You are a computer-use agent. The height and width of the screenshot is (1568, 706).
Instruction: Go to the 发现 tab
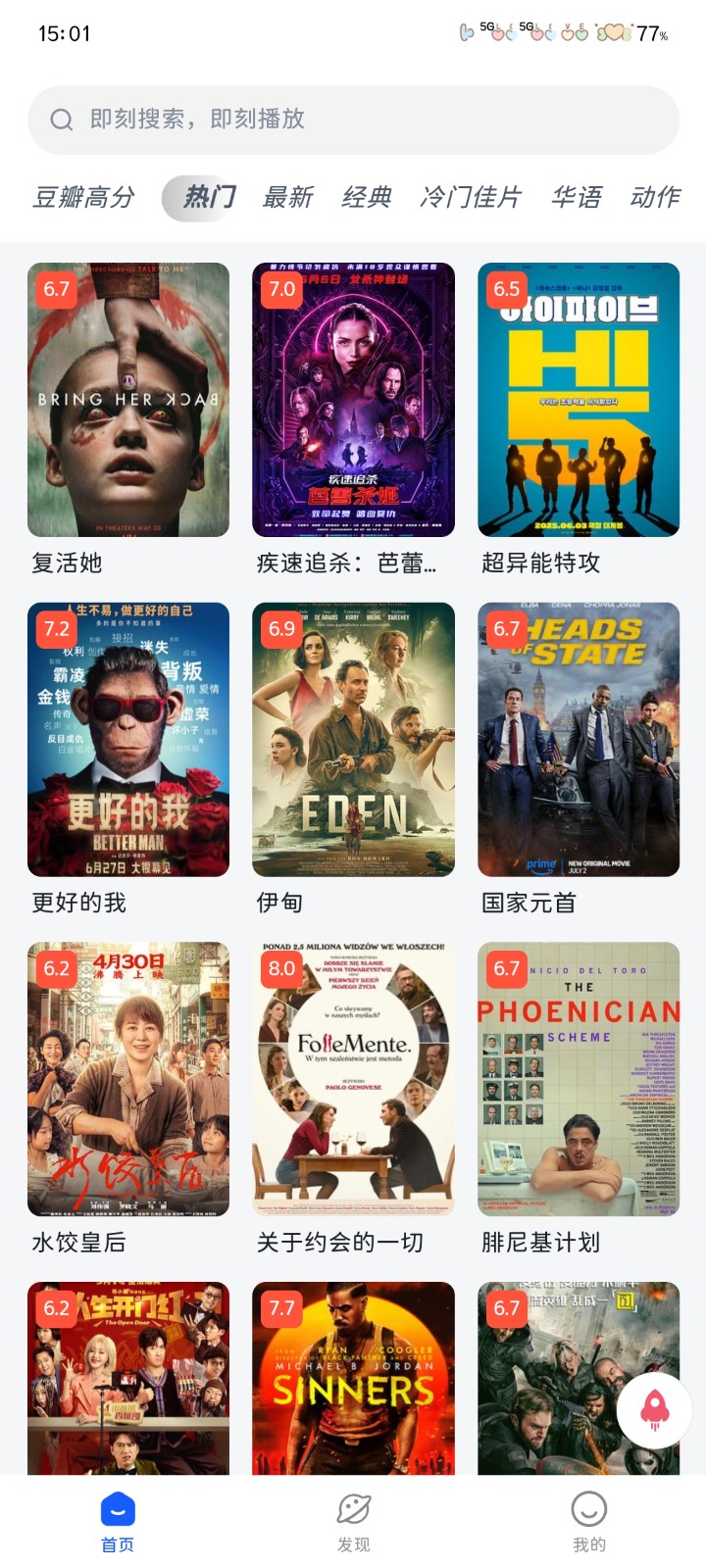point(353,1522)
